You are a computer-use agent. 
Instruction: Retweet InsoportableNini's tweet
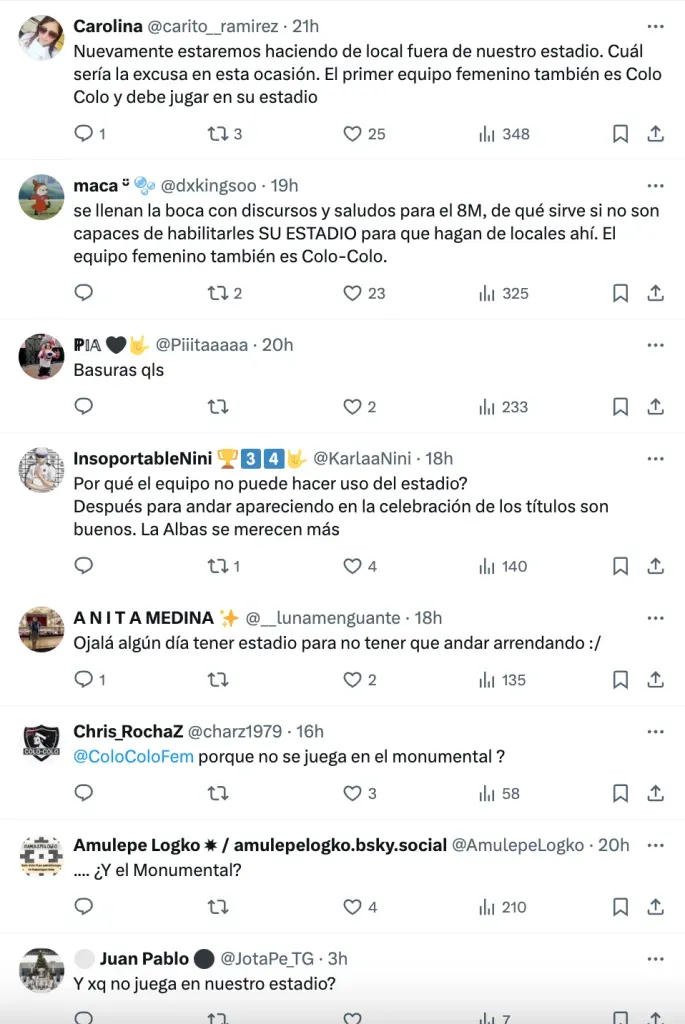click(217, 566)
